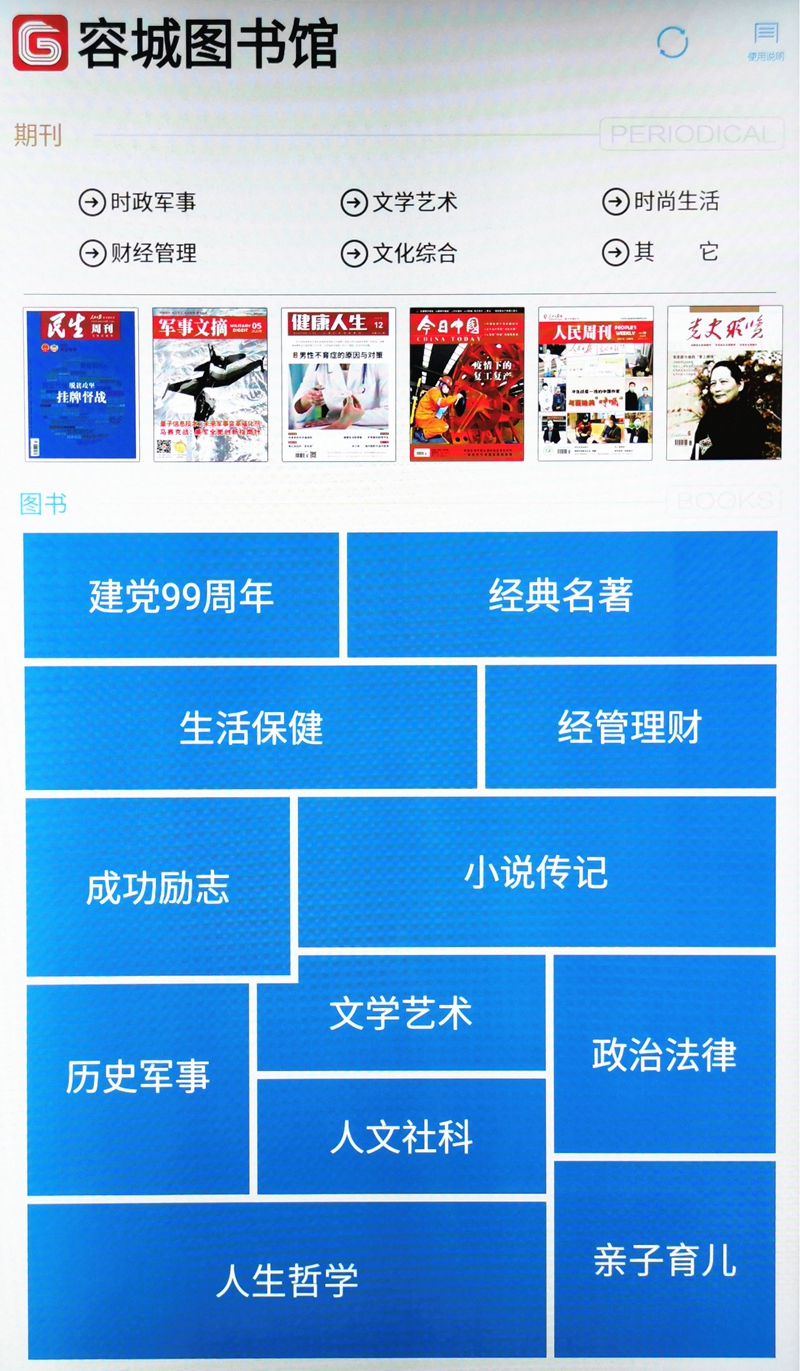Browse the 亲子育儿 book section
This screenshot has height=1371, width=800.
(x=664, y=1259)
